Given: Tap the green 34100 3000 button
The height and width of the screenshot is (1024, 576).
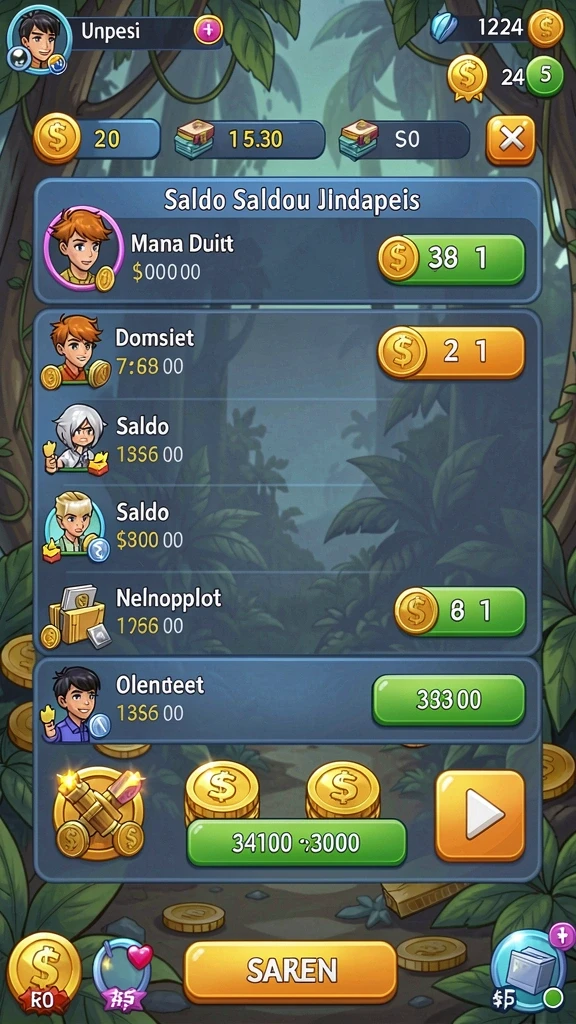Looking at the screenshot, I should (x=296, y=842).
